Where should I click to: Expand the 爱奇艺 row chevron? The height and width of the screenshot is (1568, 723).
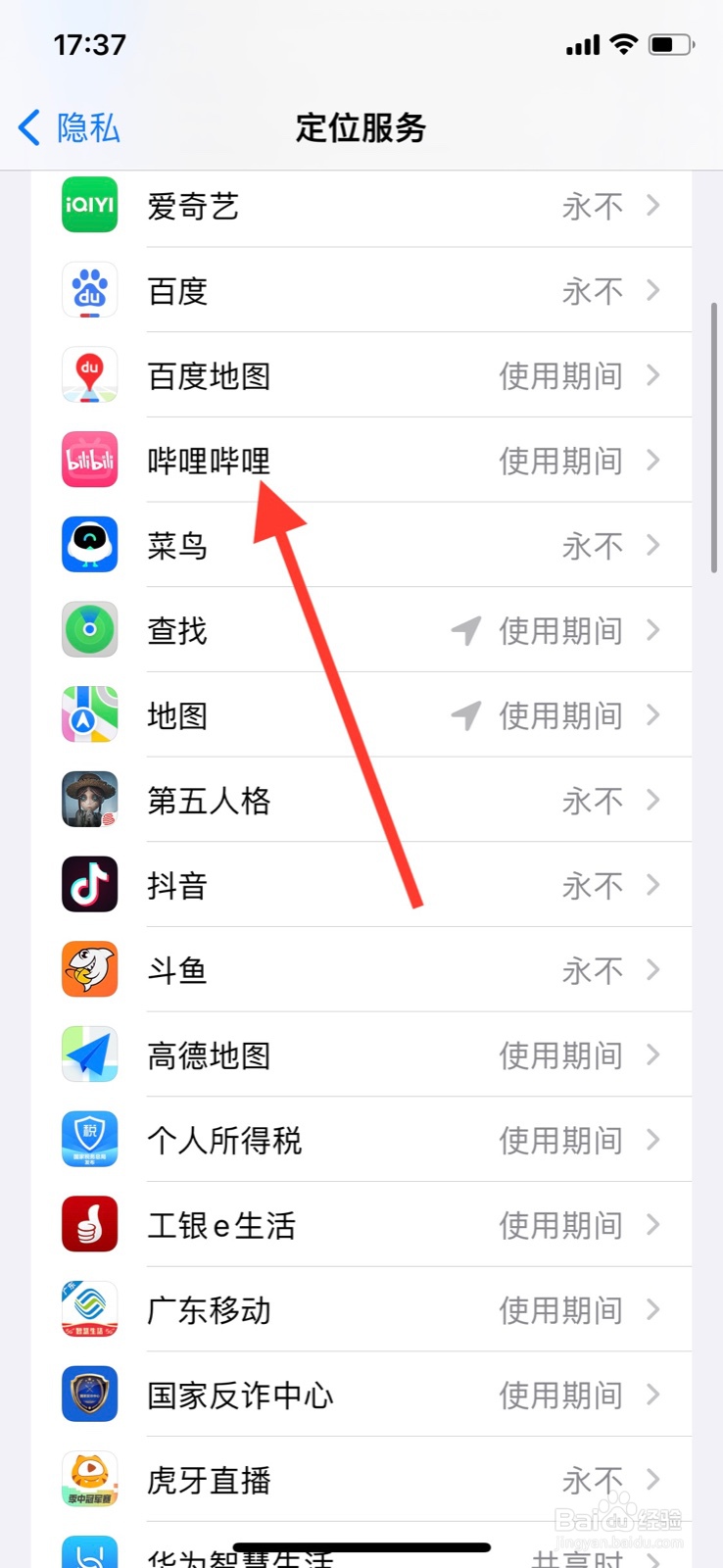tap(652, 206)
